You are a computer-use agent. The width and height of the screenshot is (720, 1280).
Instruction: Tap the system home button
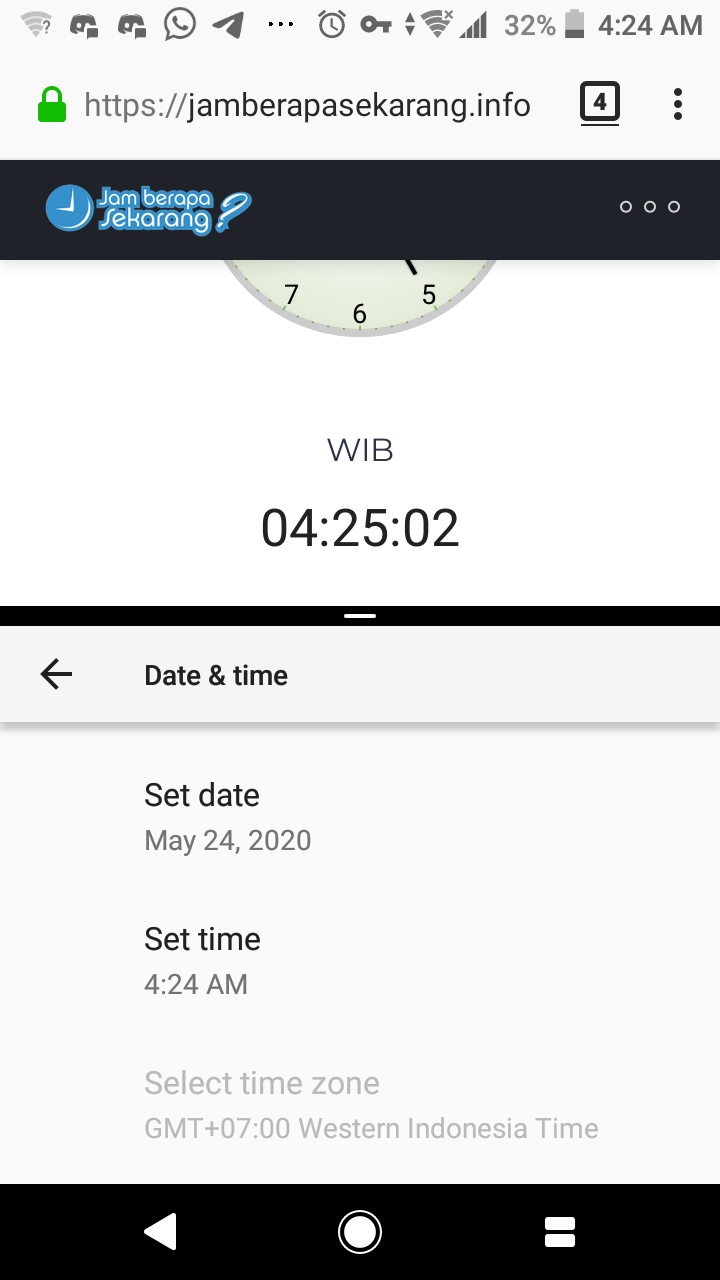tap(360, 1232)
